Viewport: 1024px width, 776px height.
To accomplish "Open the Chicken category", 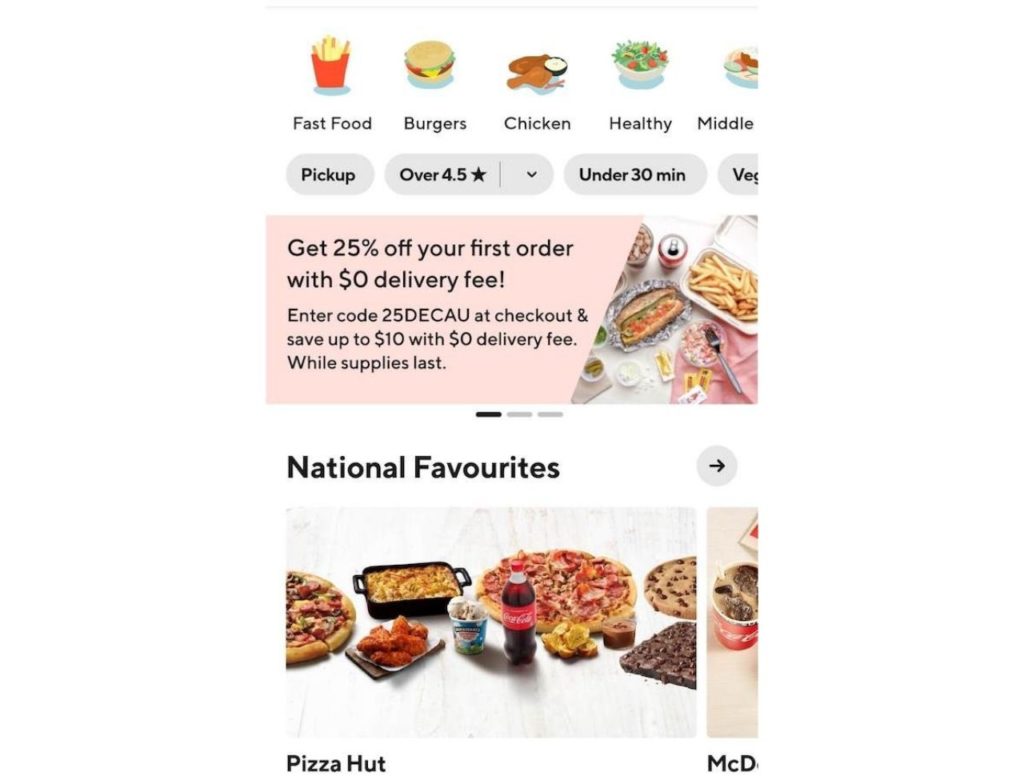I will point(537,85).
